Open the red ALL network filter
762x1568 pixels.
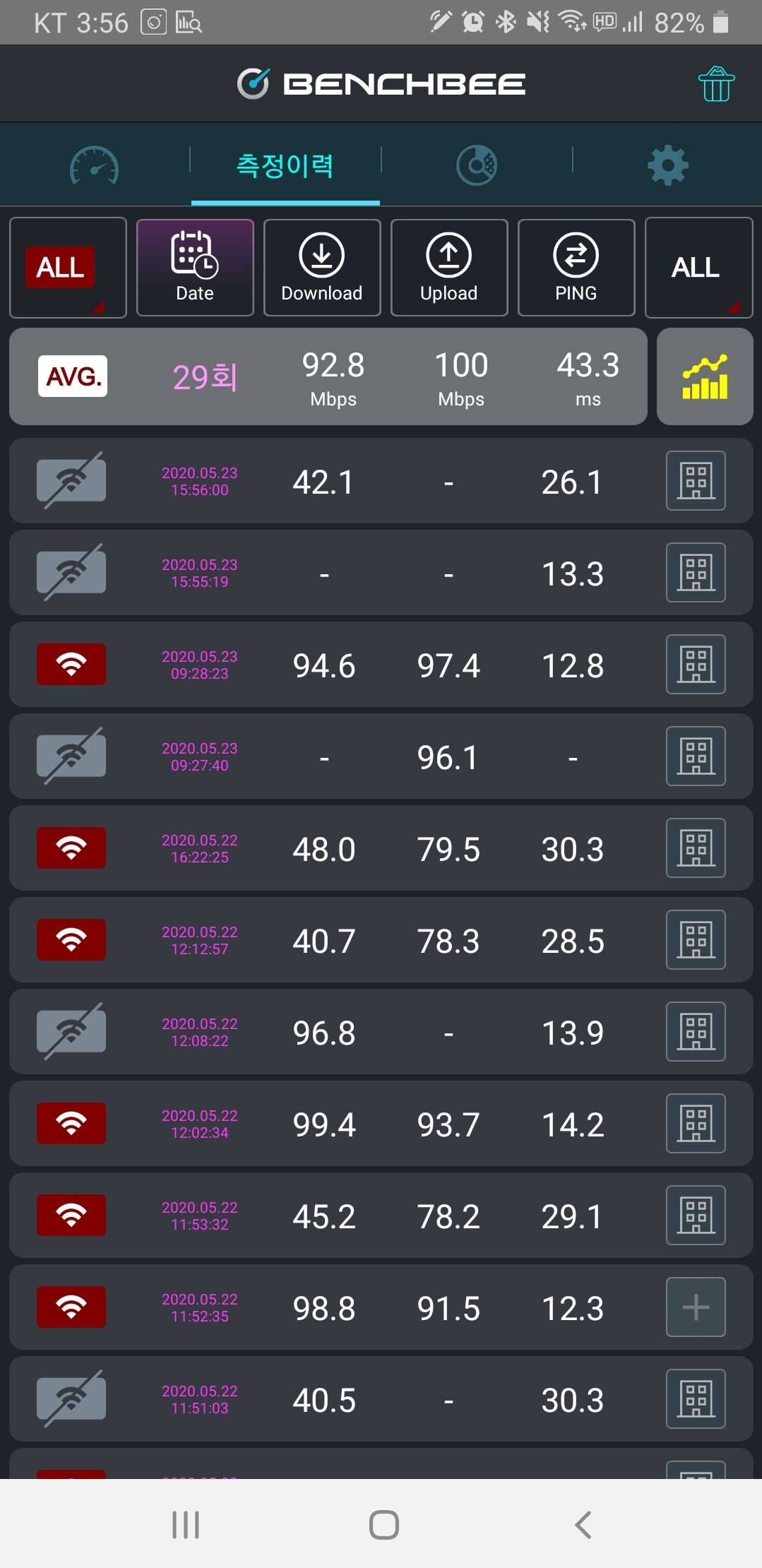click(68, 268)
